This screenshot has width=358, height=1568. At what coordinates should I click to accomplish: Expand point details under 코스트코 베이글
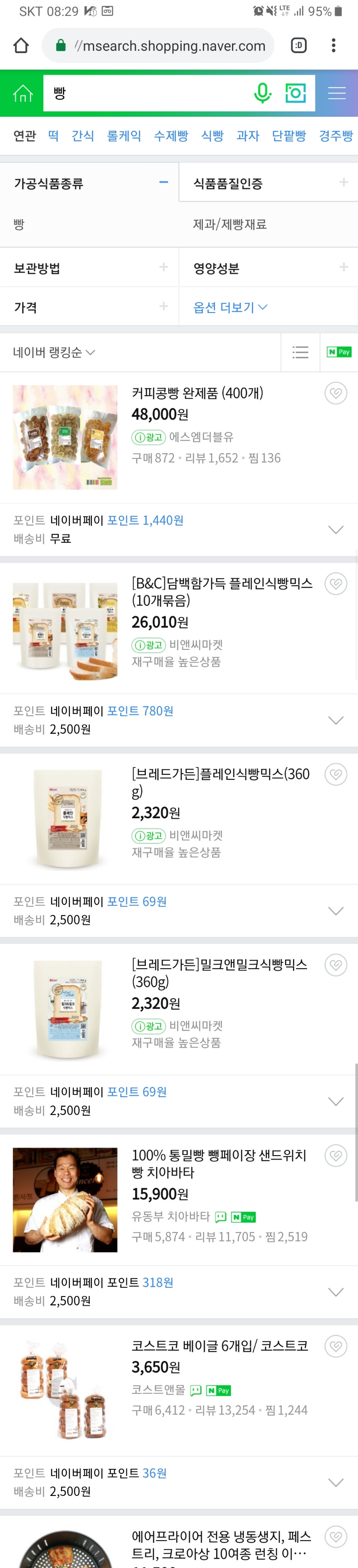pos(335,1482)
